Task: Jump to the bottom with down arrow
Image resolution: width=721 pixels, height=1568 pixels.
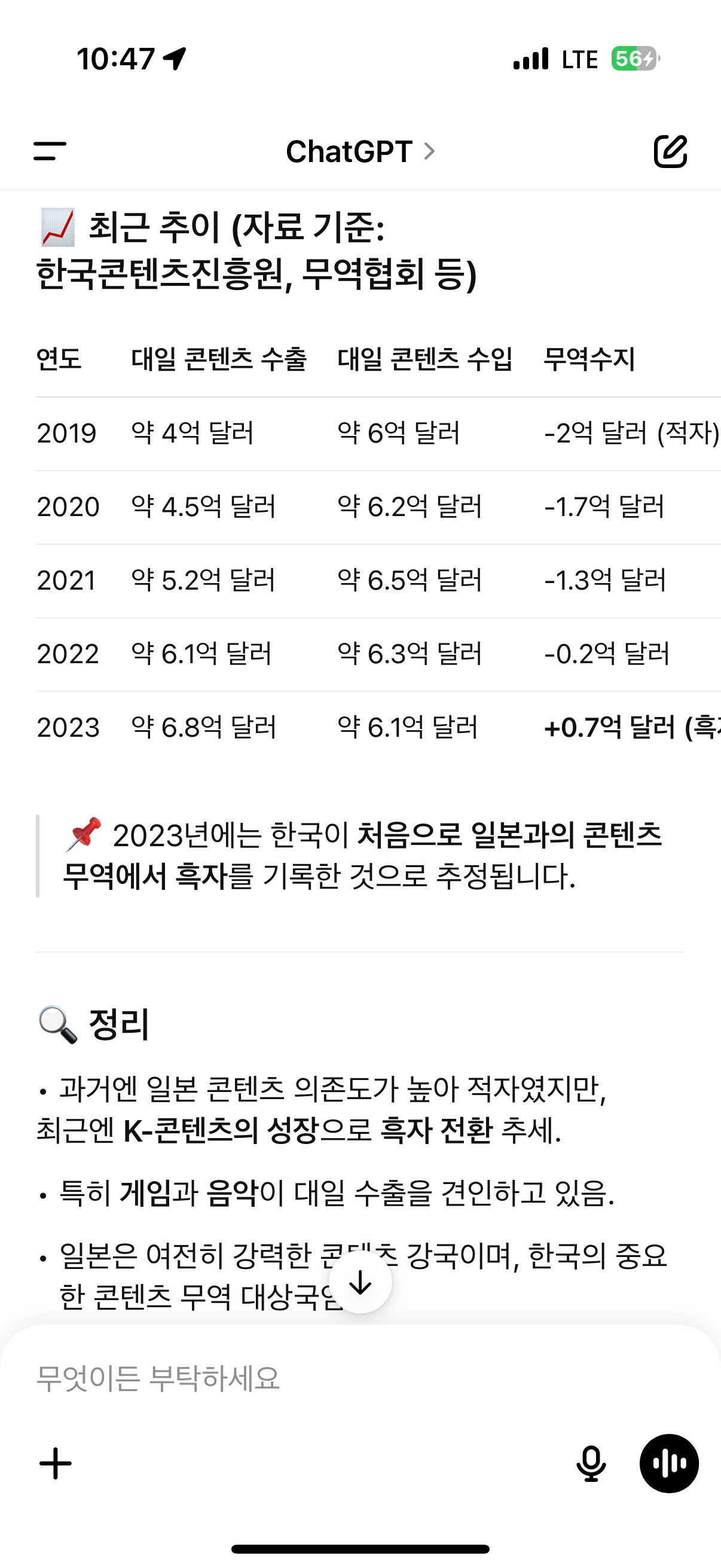Action: coord(360,1282)
